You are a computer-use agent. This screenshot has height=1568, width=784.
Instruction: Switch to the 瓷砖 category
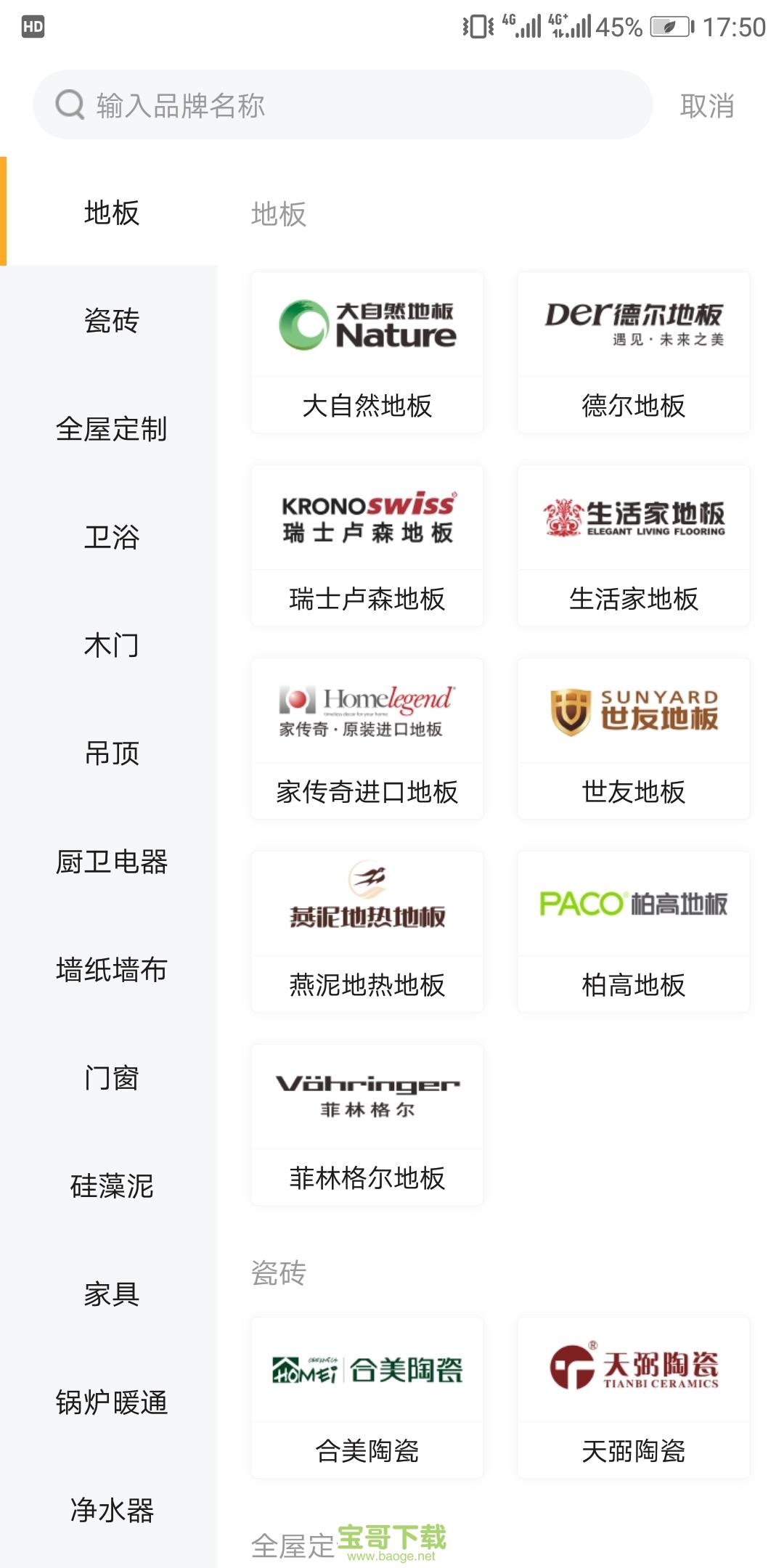(110, 322)
